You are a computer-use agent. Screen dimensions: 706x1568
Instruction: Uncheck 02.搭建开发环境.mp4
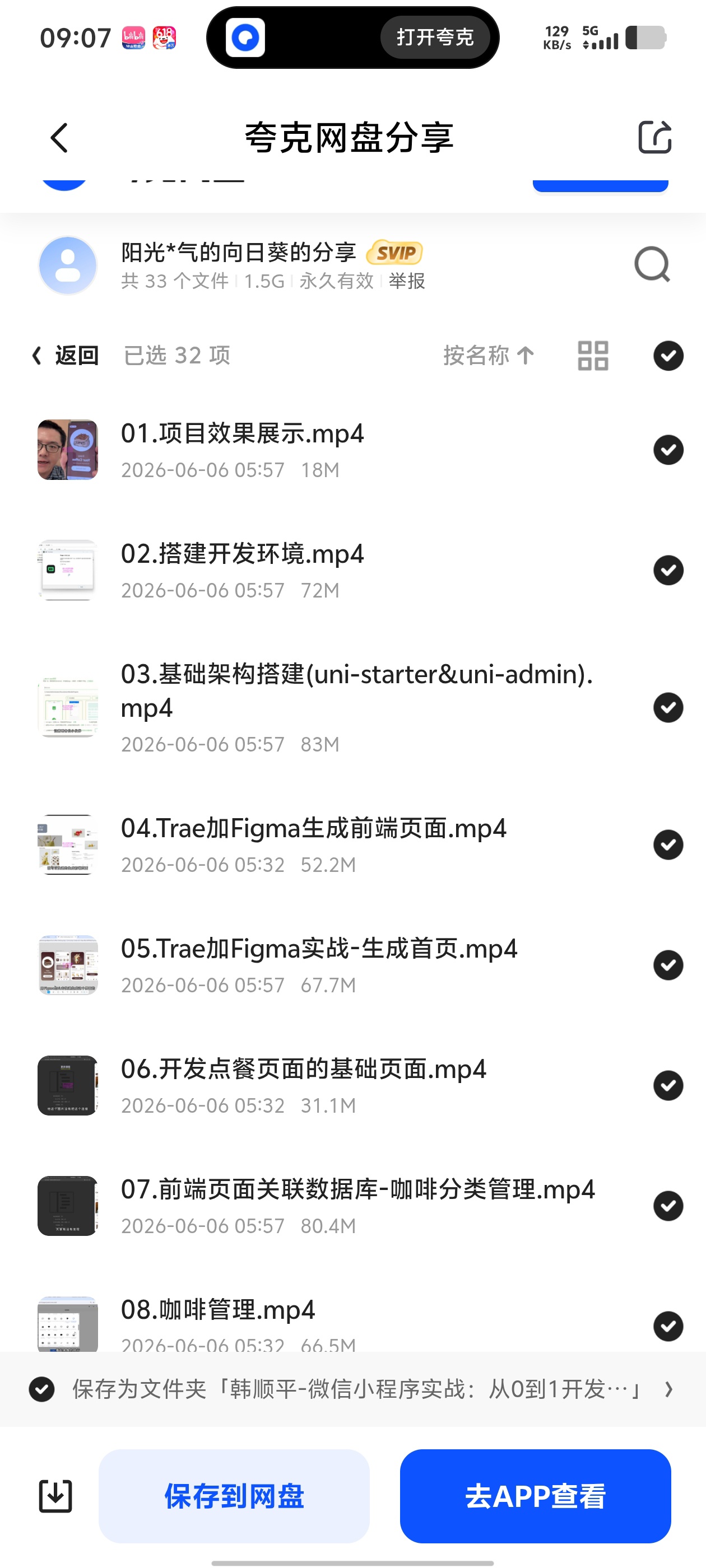pos(668,570)
